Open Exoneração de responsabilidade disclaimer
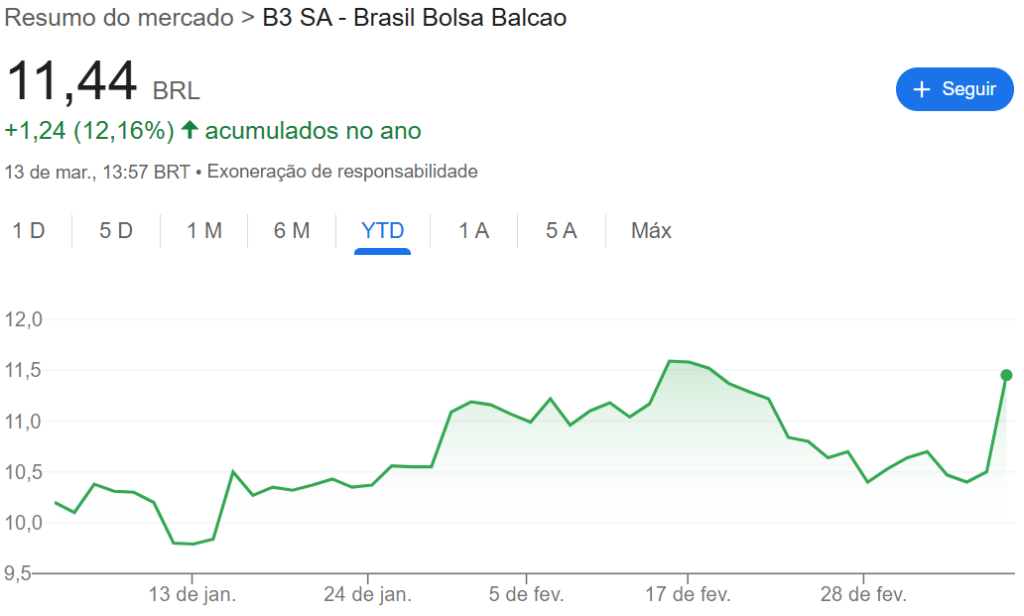The width and height of the screenshot is (1024, 616). point(342,171)
